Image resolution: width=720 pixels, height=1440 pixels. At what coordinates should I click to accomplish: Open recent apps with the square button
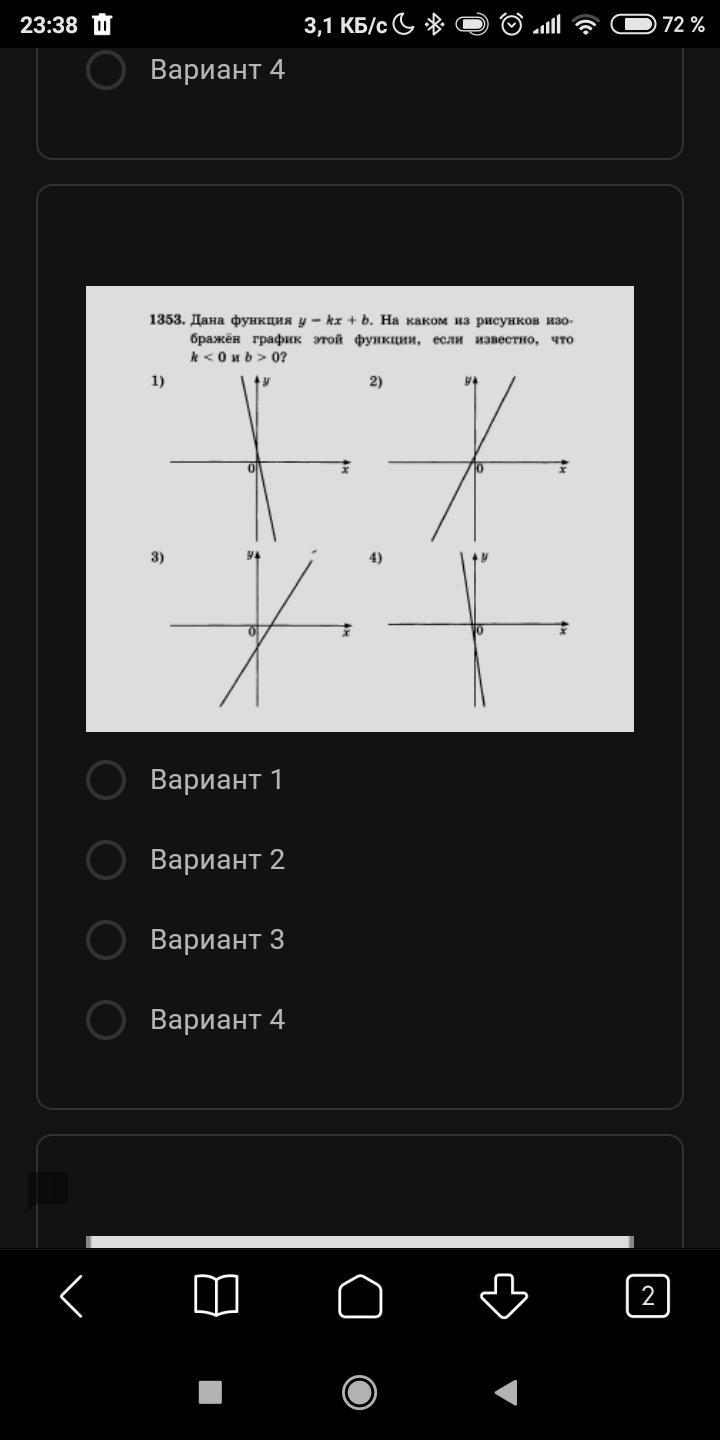[210, 1392]
